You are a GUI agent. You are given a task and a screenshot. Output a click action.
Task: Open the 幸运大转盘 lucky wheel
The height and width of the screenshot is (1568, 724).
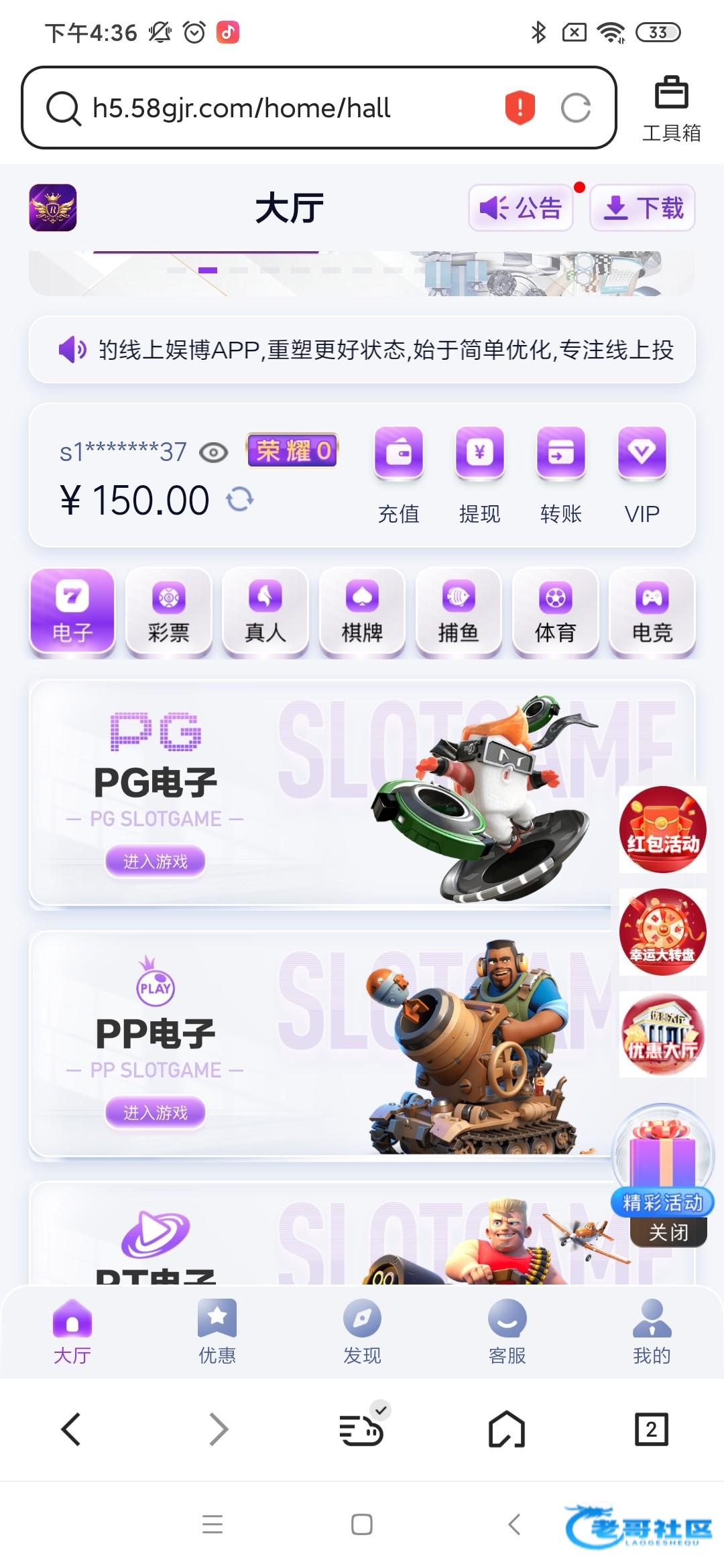[662, 932]
